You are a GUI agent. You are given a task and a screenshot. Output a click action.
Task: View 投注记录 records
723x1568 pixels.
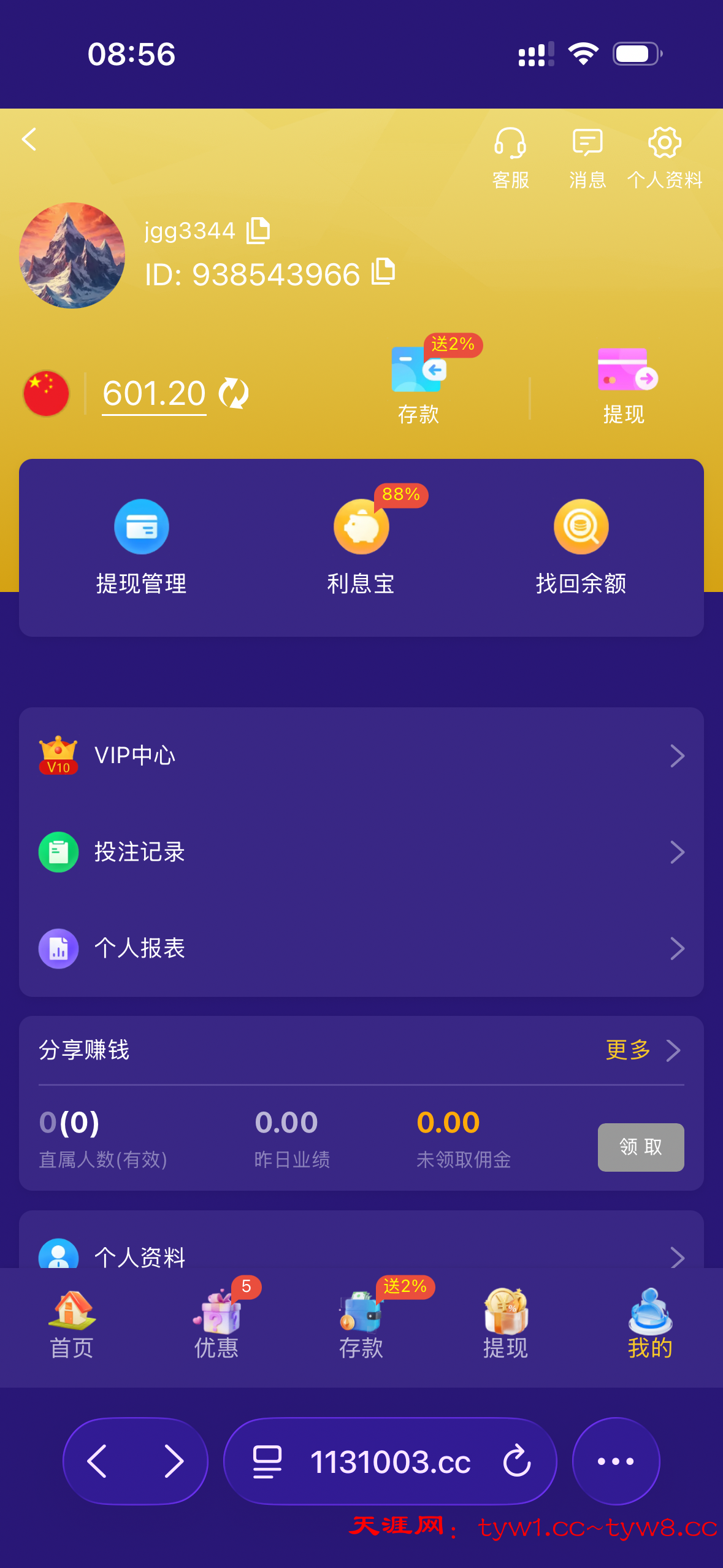tap(361, 852)
